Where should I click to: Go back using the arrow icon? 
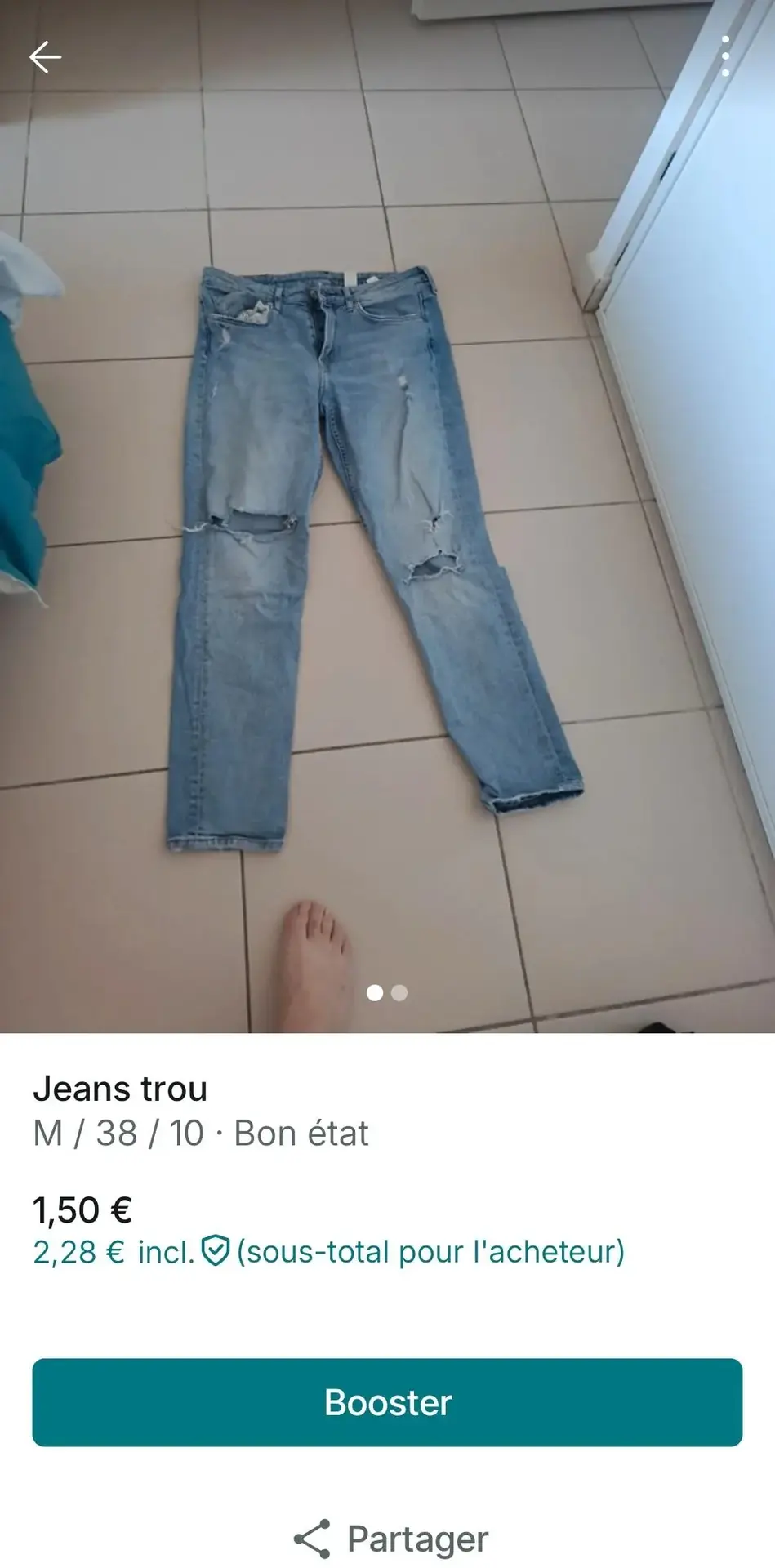[x=45, y=56]
